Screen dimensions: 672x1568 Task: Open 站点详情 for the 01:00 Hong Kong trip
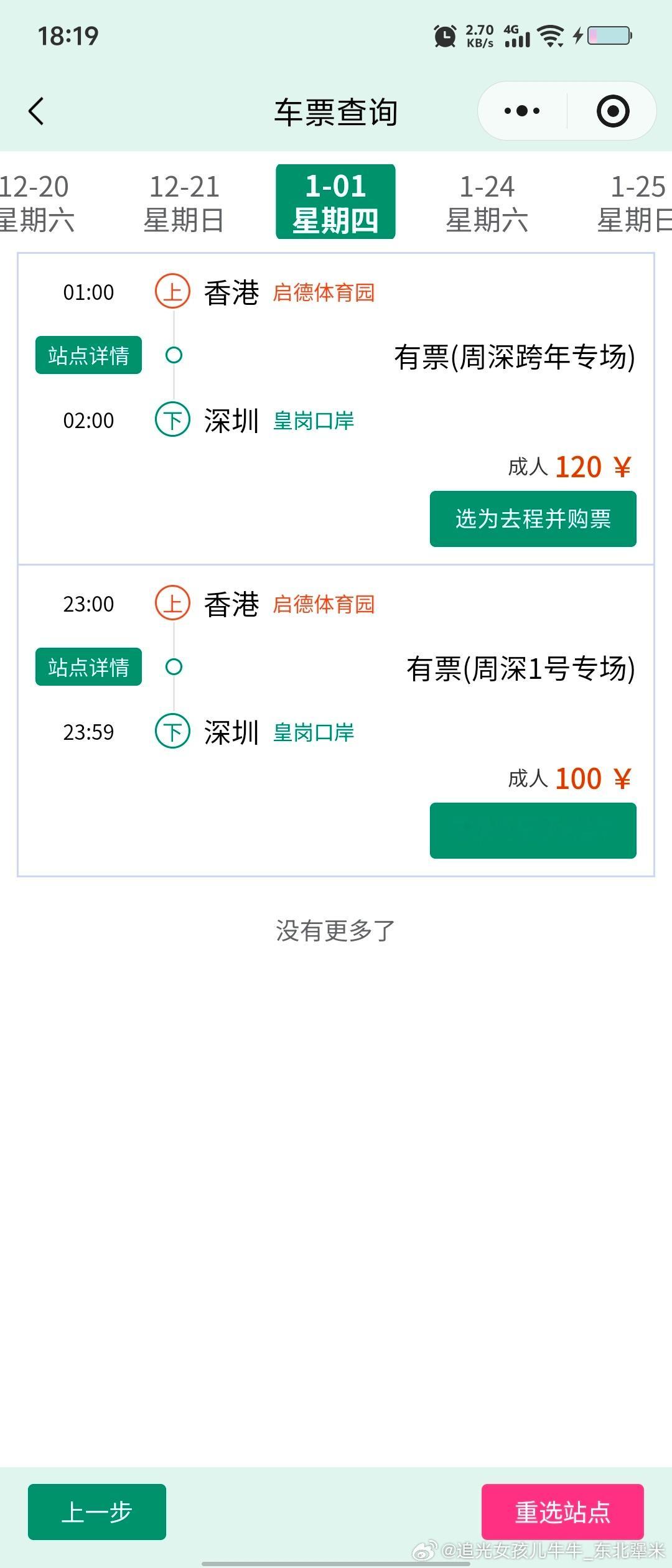(88, 355)
